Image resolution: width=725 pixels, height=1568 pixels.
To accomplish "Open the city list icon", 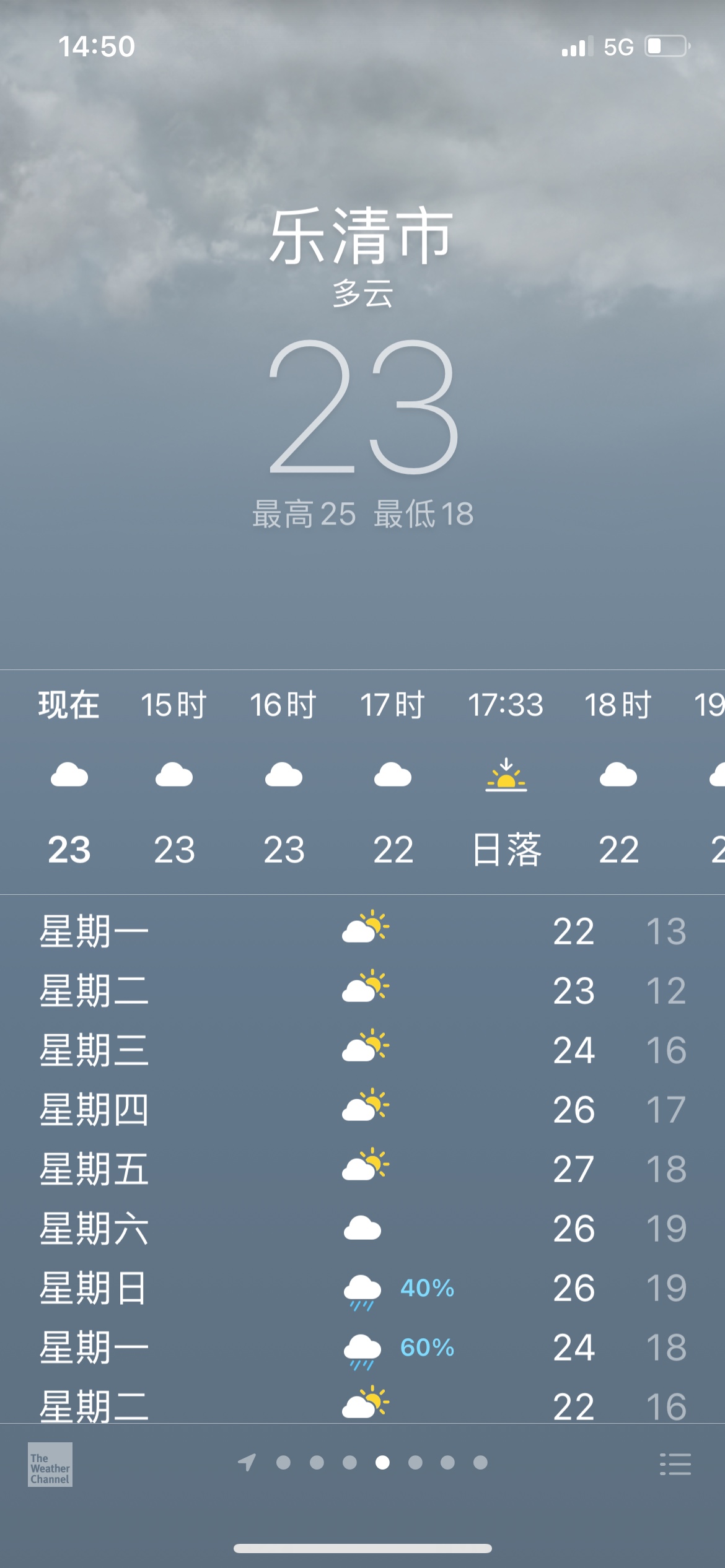I will (675, 1464).
